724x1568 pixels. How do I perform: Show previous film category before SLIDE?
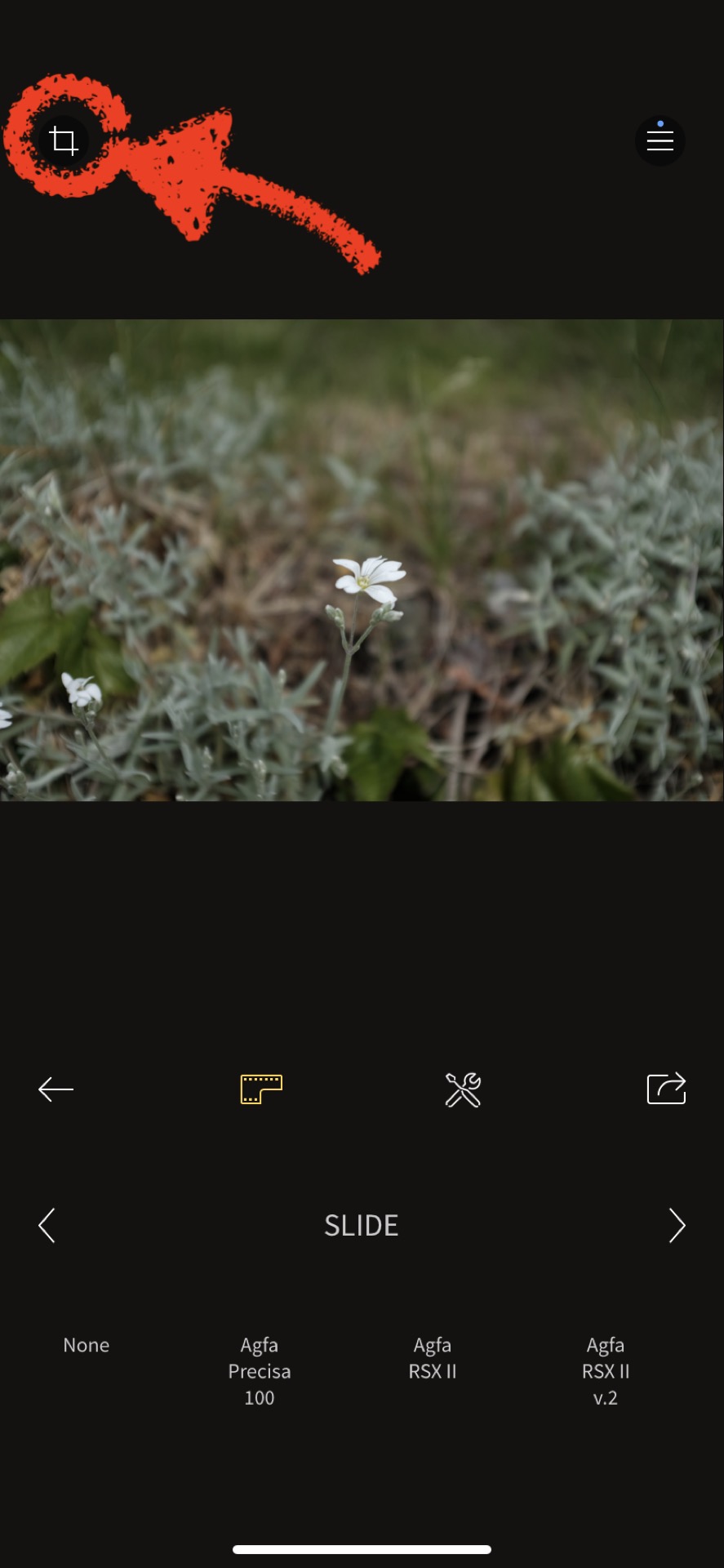click(x=47, y=1225)
